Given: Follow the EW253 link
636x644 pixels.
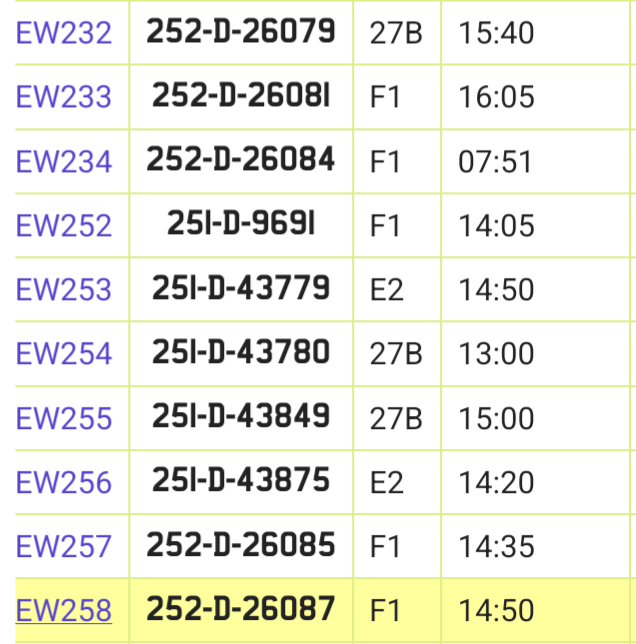Looking at the screenshot, I should (64, 289).
